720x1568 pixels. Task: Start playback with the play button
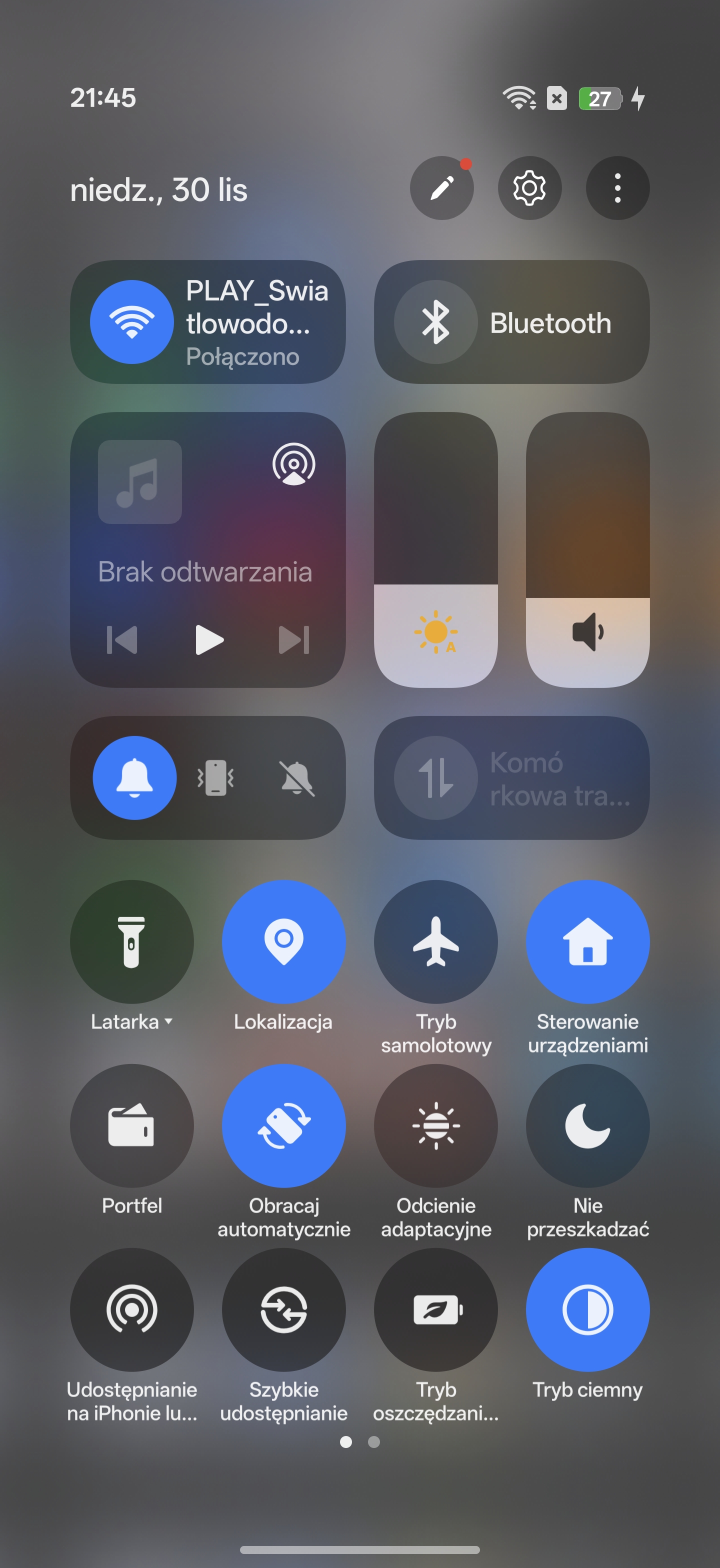pos(209,639)
